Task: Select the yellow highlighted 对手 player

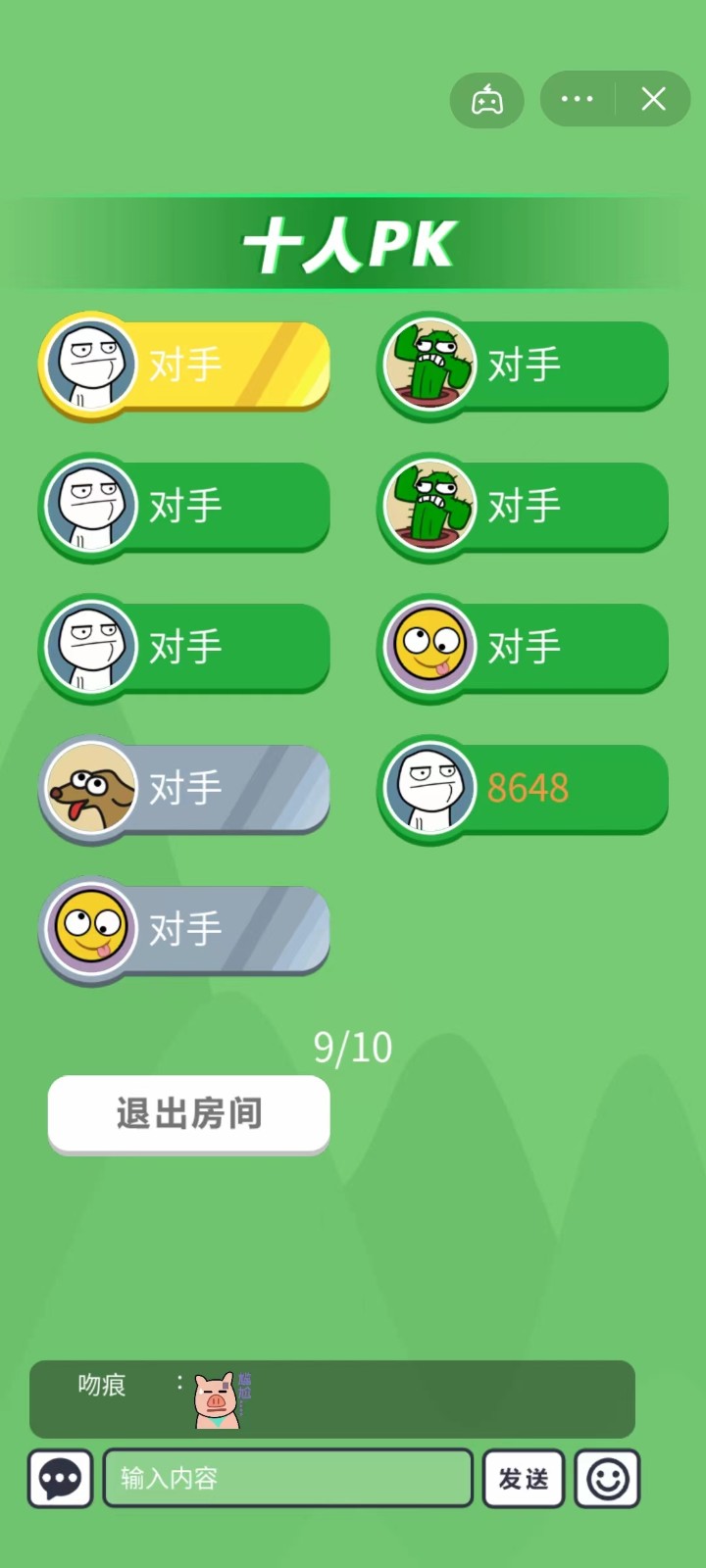Action: coord(184,366)
